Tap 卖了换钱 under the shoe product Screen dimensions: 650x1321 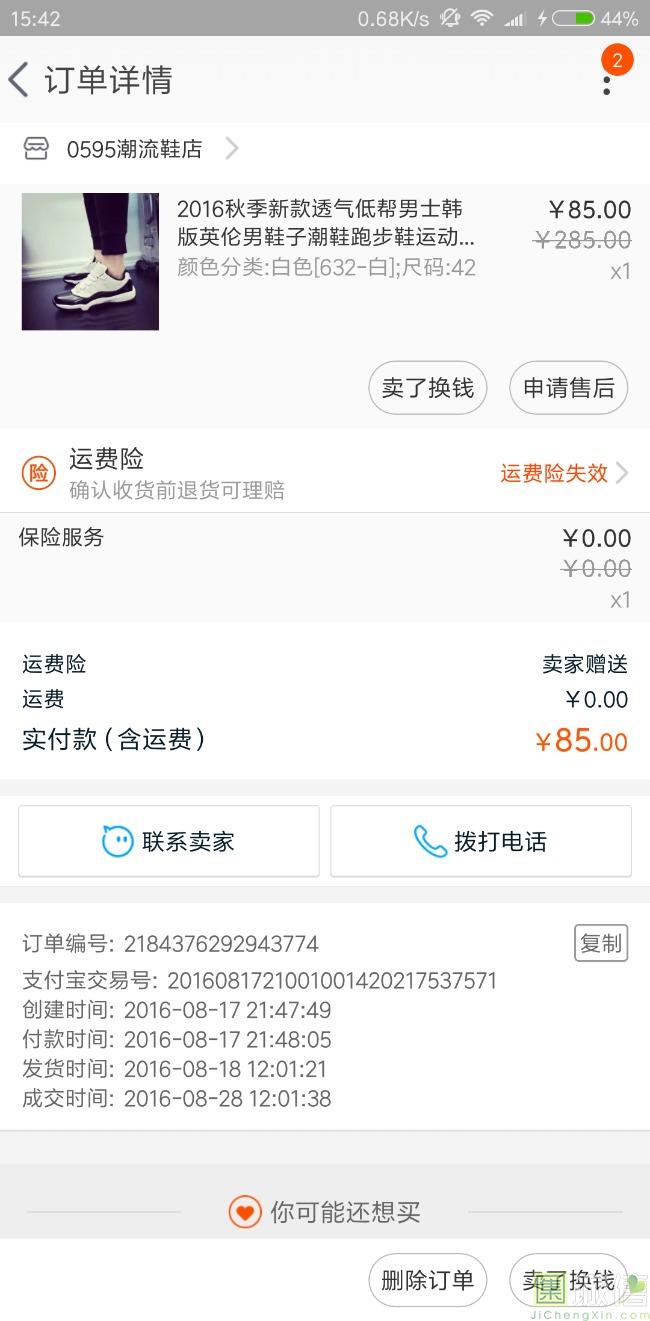click(x=428, y=388)
